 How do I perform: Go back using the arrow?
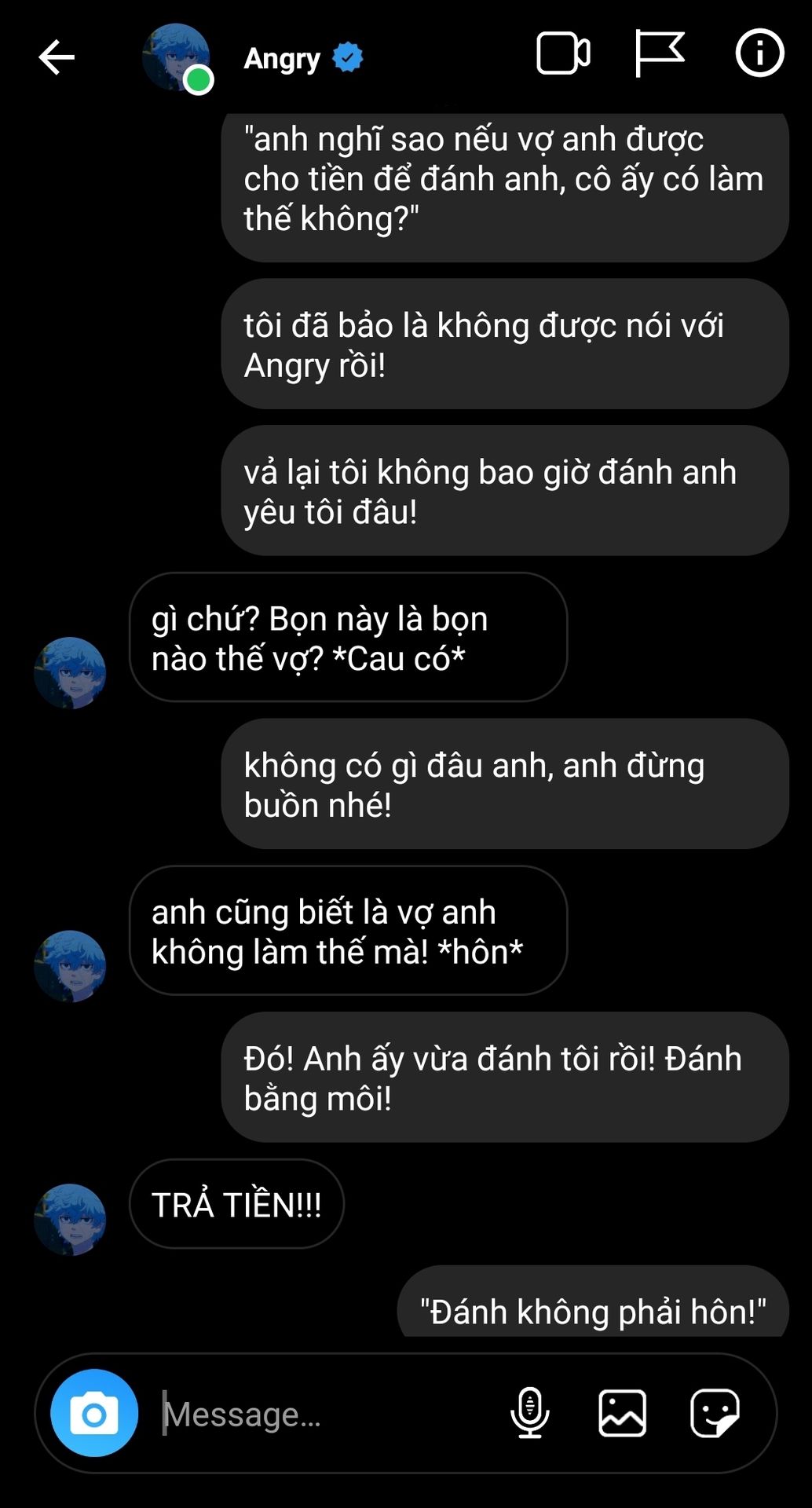point(57,57)
